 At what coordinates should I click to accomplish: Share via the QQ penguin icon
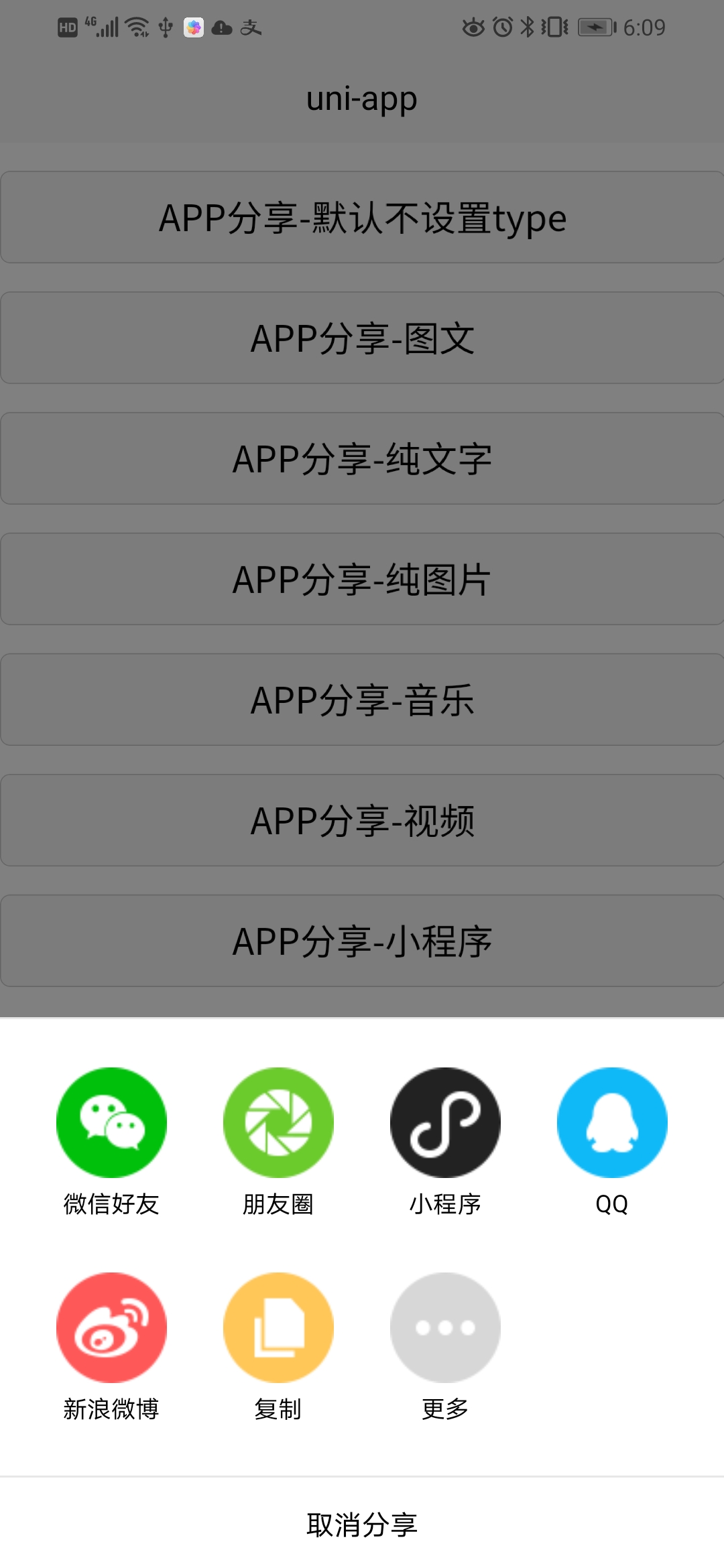[611, 1124]
